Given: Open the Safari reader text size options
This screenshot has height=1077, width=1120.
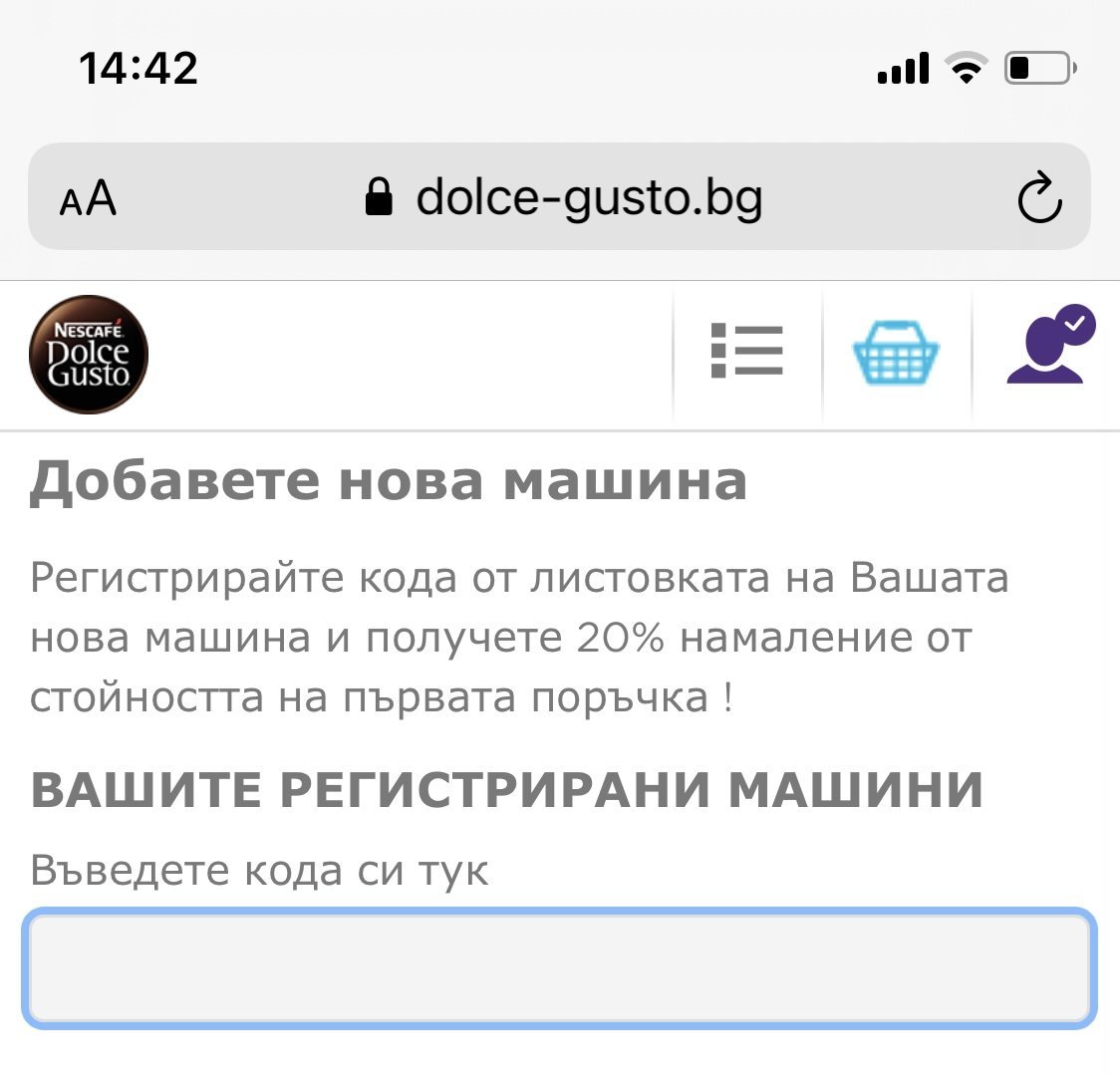Looking at the screenshot, I should 89,198.
